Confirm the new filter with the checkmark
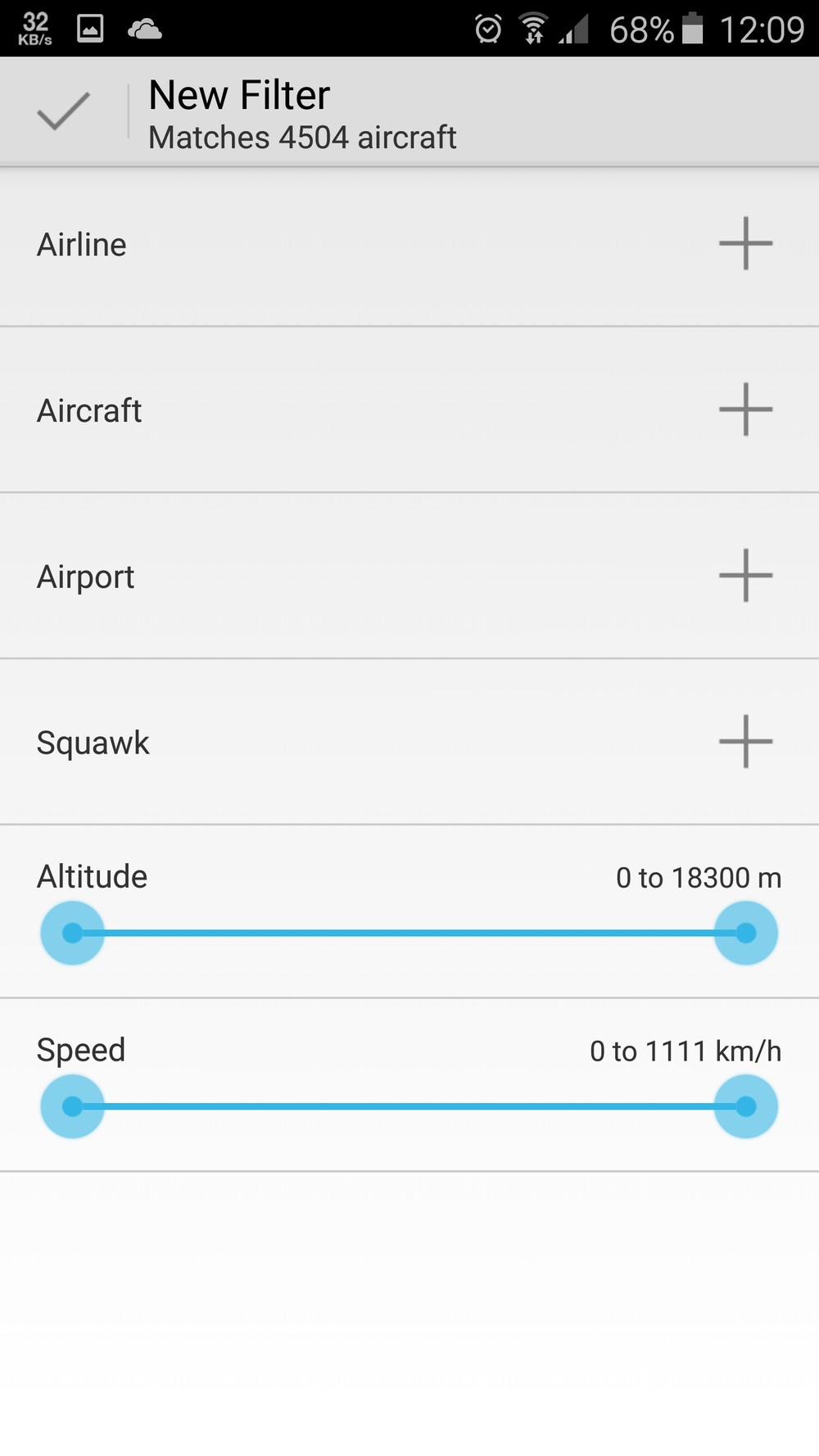The width and height of the screenshot is (819, 1456). tap(63, 111)
